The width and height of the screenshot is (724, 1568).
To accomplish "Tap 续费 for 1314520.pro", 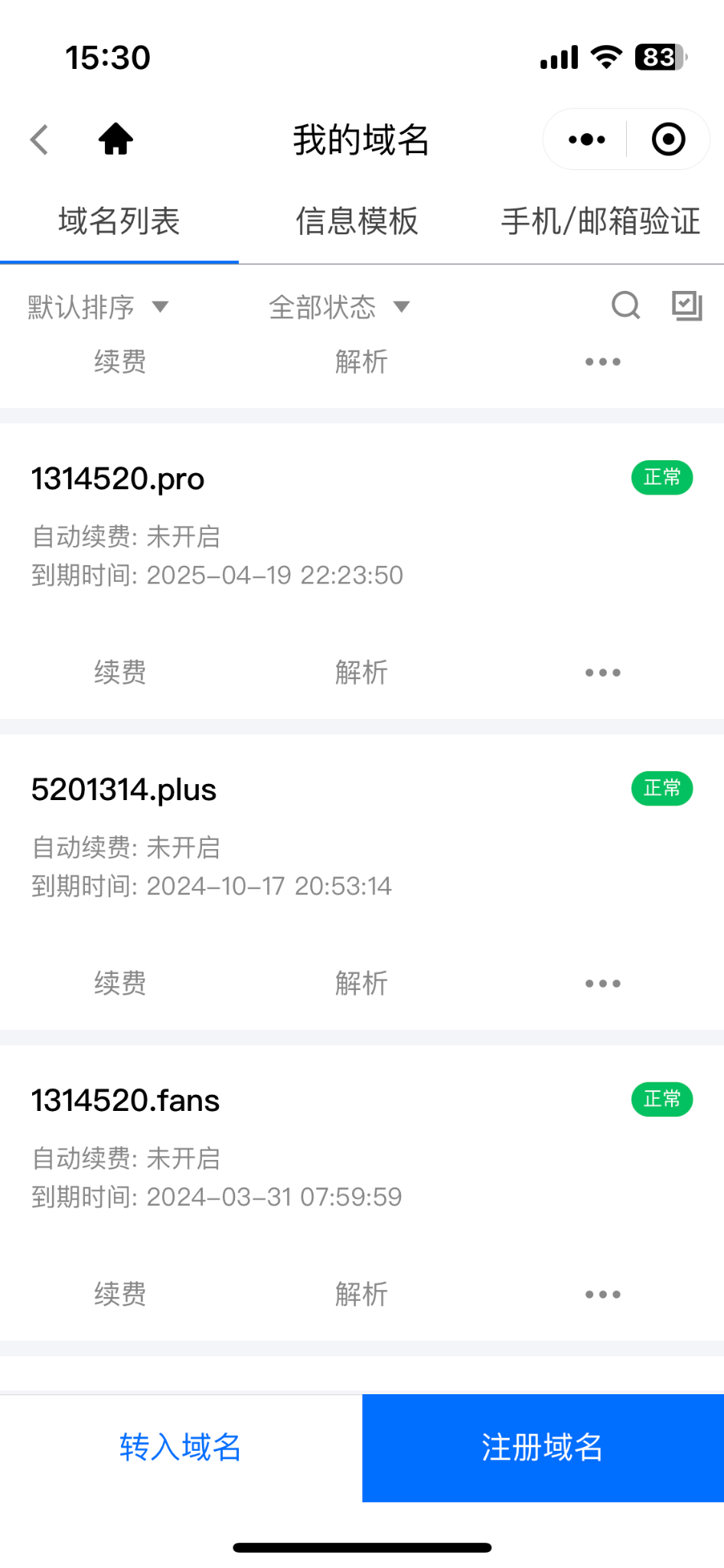I will 120,672.
